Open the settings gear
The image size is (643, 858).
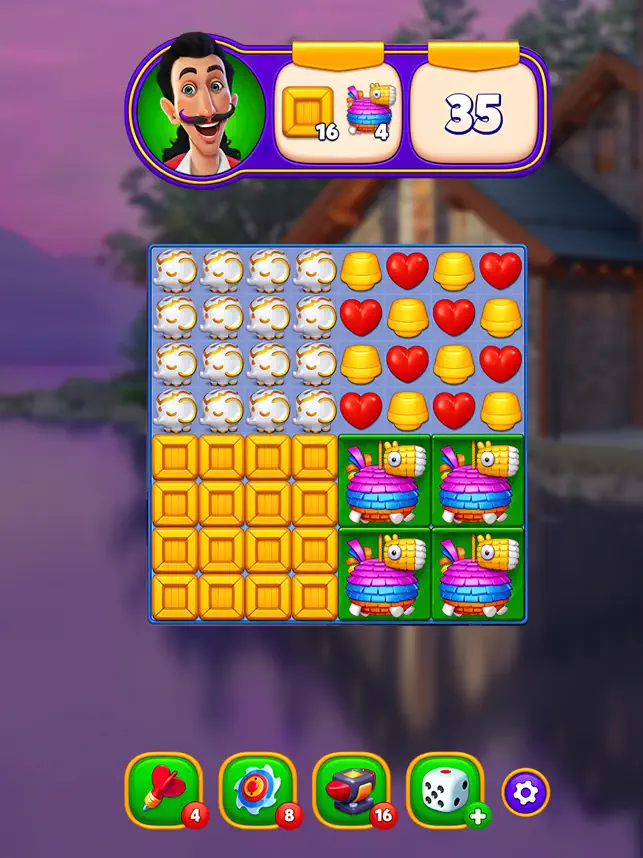[524, 792]
